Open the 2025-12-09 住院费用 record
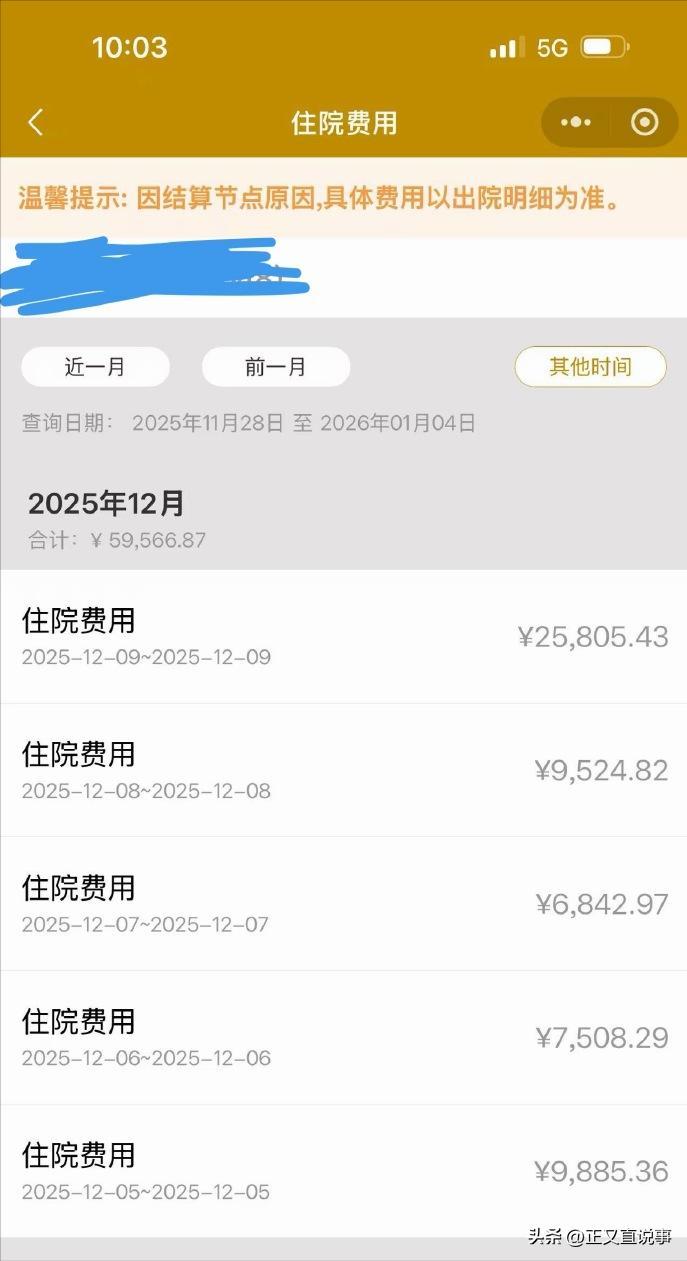Screen dimensions: 687x1261 [x=343, y=637]
